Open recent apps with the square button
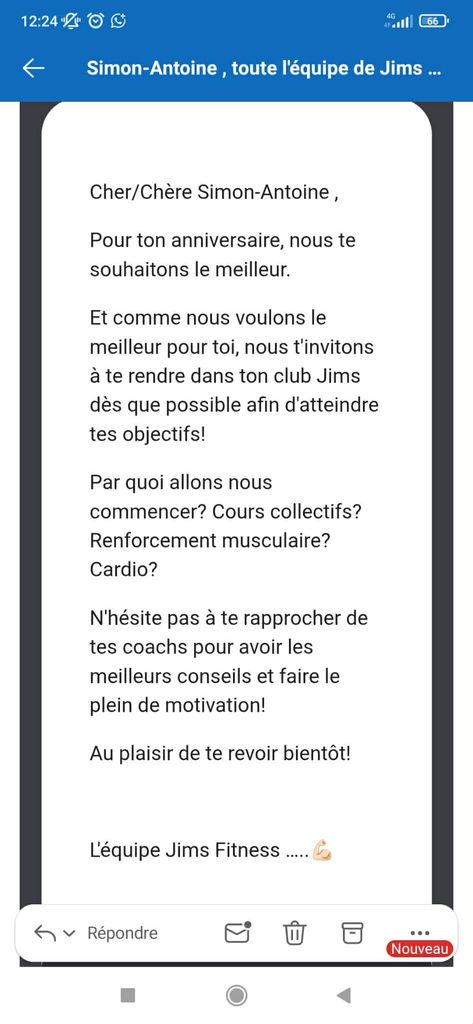This screenshot has height=1024, width=473. pyautogui.click(x=128, y=995)
